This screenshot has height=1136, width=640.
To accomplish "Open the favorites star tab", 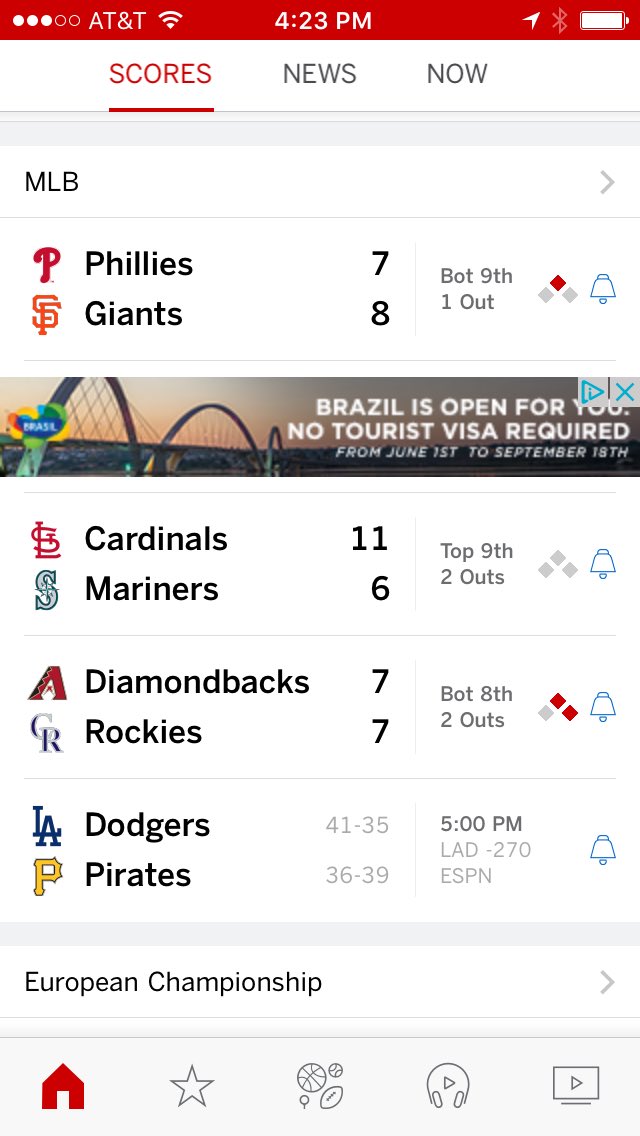I will tap(191, 1086).
